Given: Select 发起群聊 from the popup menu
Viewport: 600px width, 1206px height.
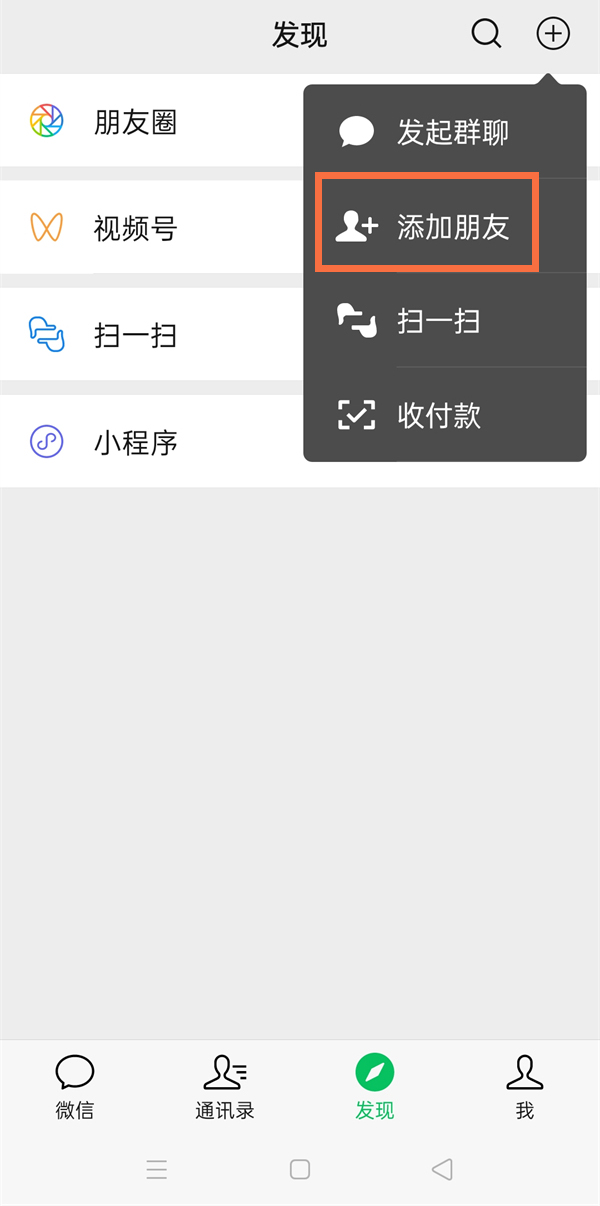Looking at the screenshot, I should tap(444, 132).
